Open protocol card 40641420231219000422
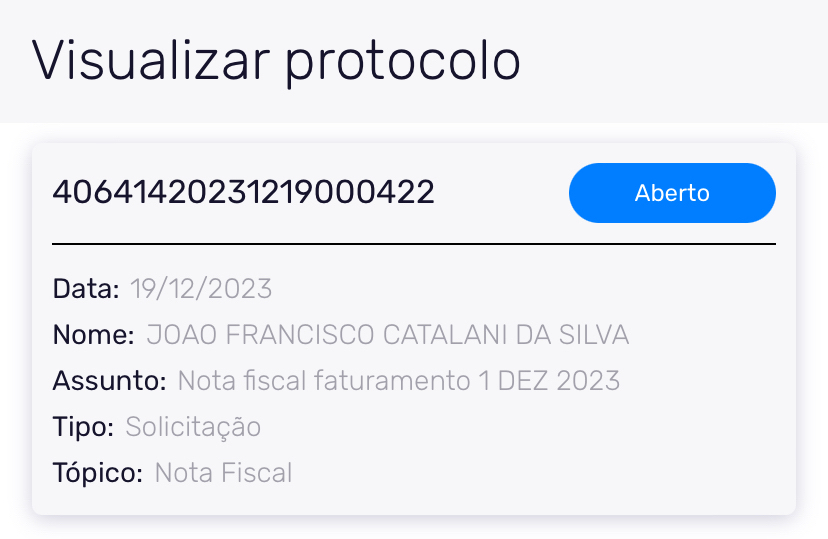Viewport: 828px width, 539px height. 244,192
